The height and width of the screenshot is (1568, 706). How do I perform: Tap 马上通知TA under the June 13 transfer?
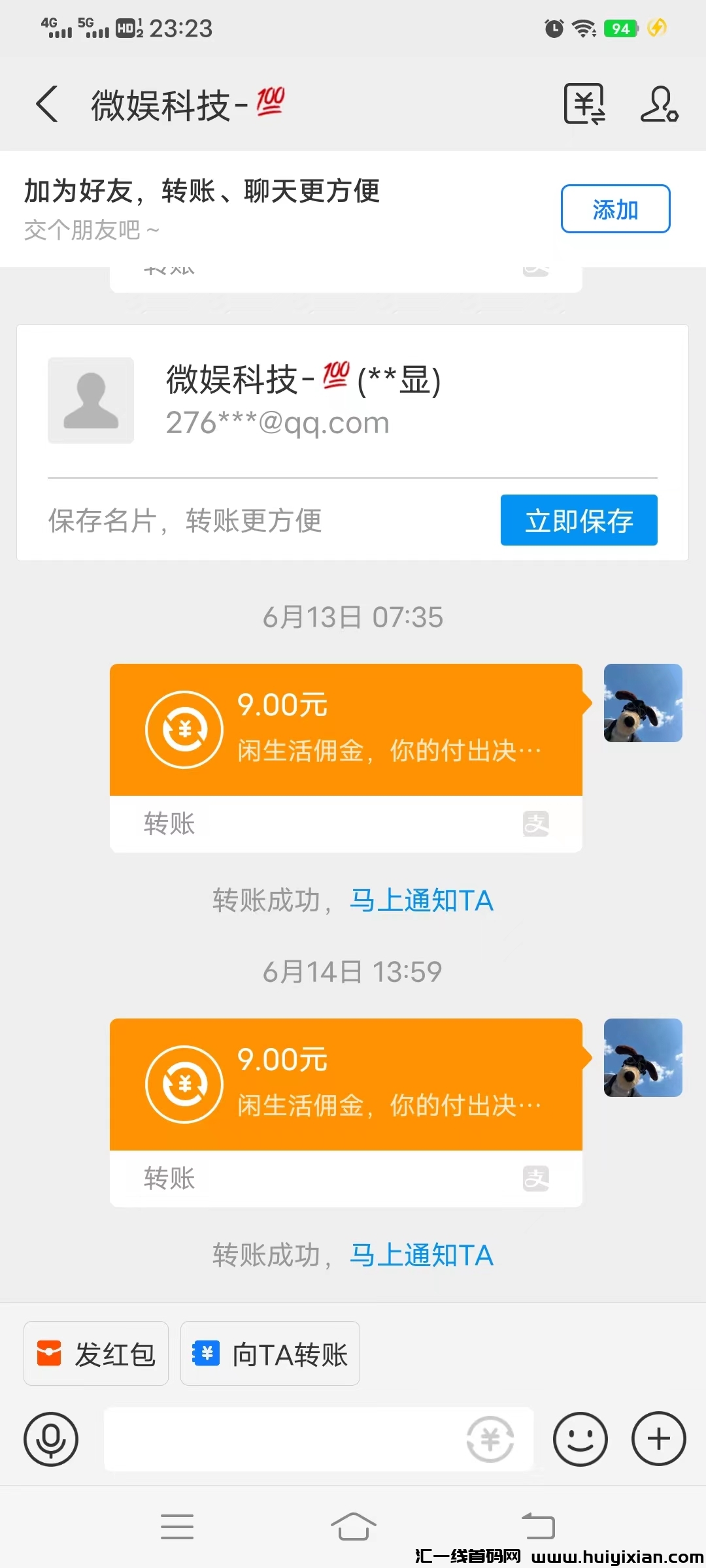(422, 900)
